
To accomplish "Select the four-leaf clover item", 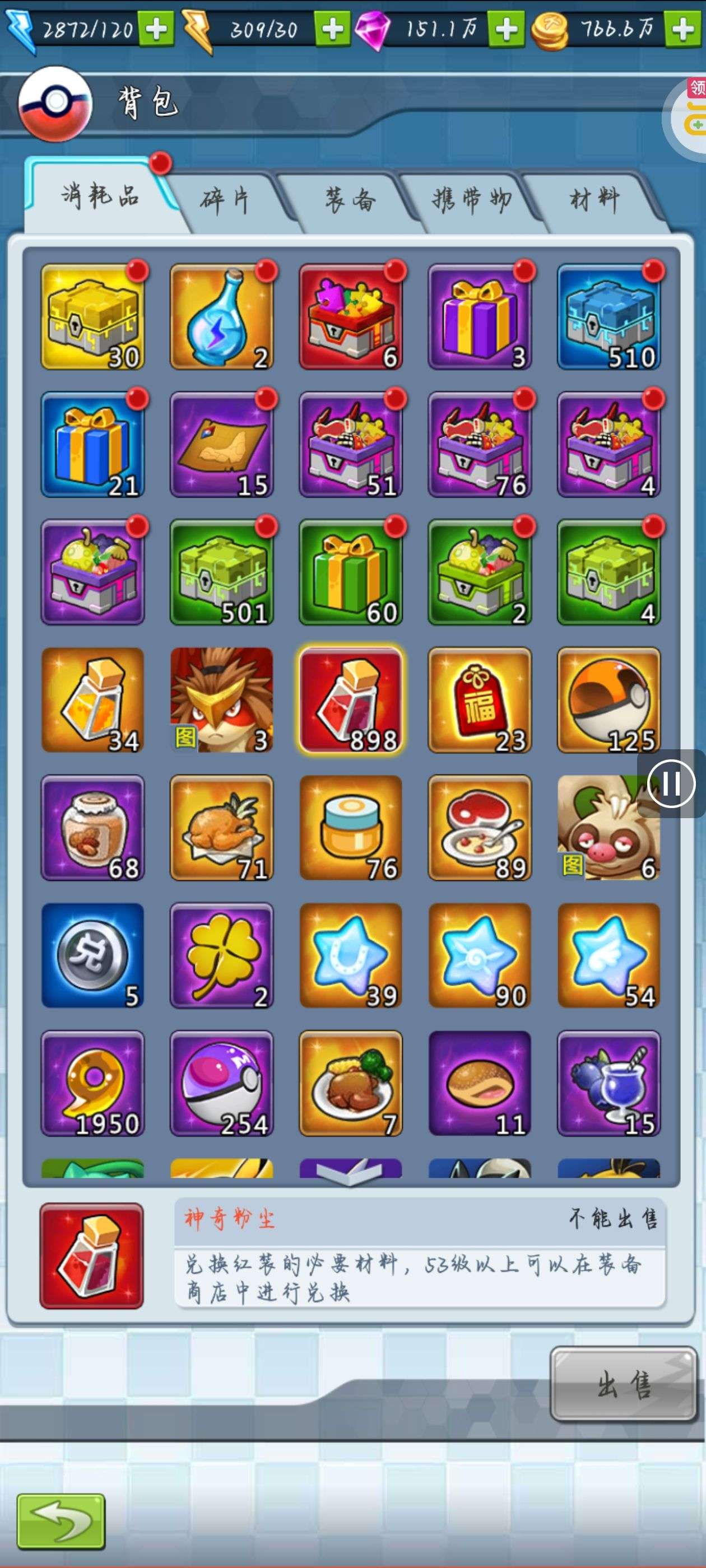I will click(222, 956).
